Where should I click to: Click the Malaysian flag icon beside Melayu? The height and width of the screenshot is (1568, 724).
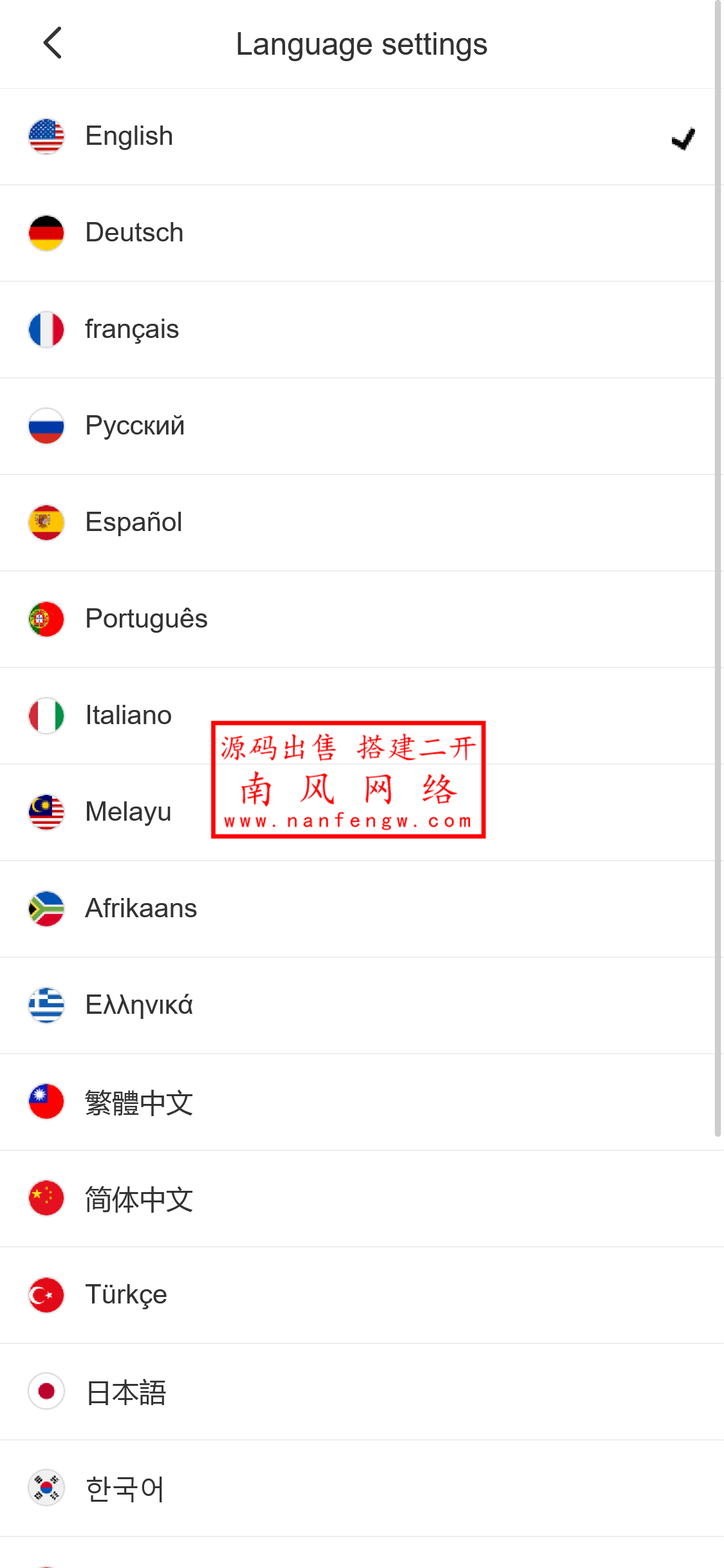coord(46,812)
